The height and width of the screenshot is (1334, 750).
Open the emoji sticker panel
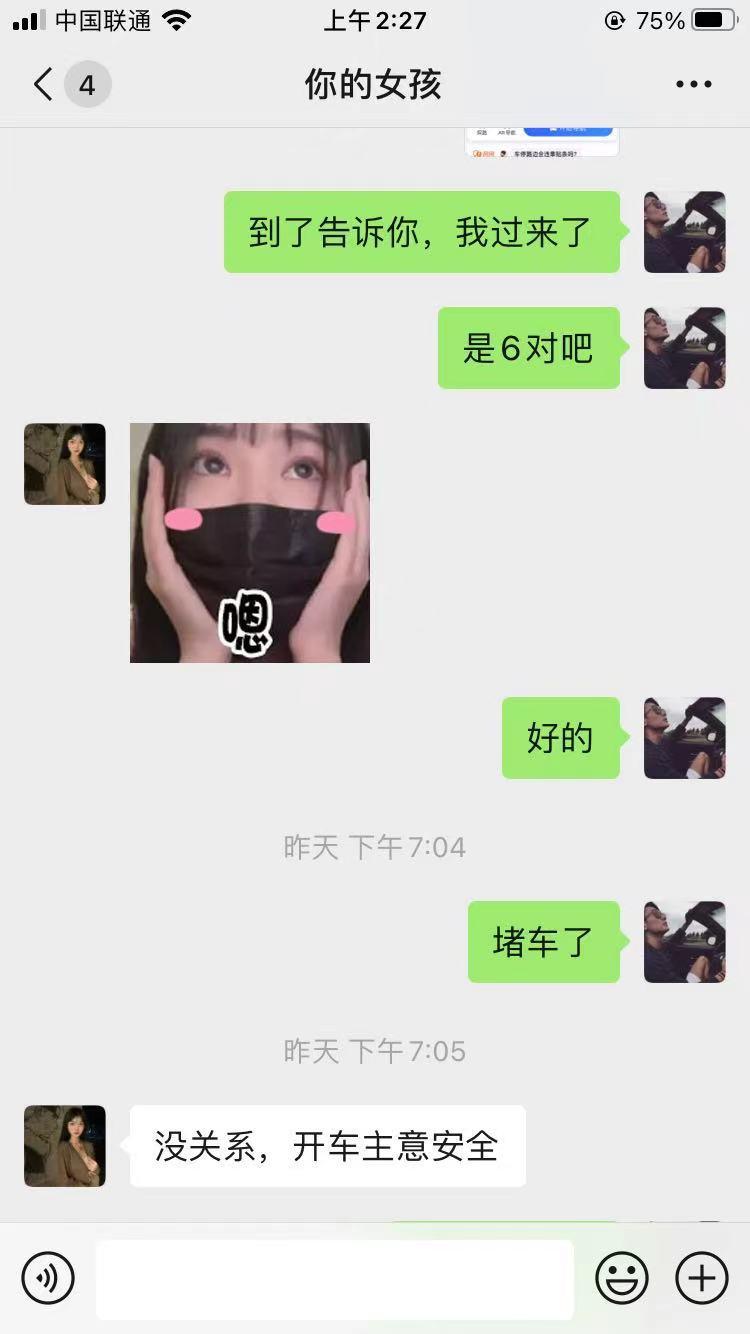coord(622,1278)
